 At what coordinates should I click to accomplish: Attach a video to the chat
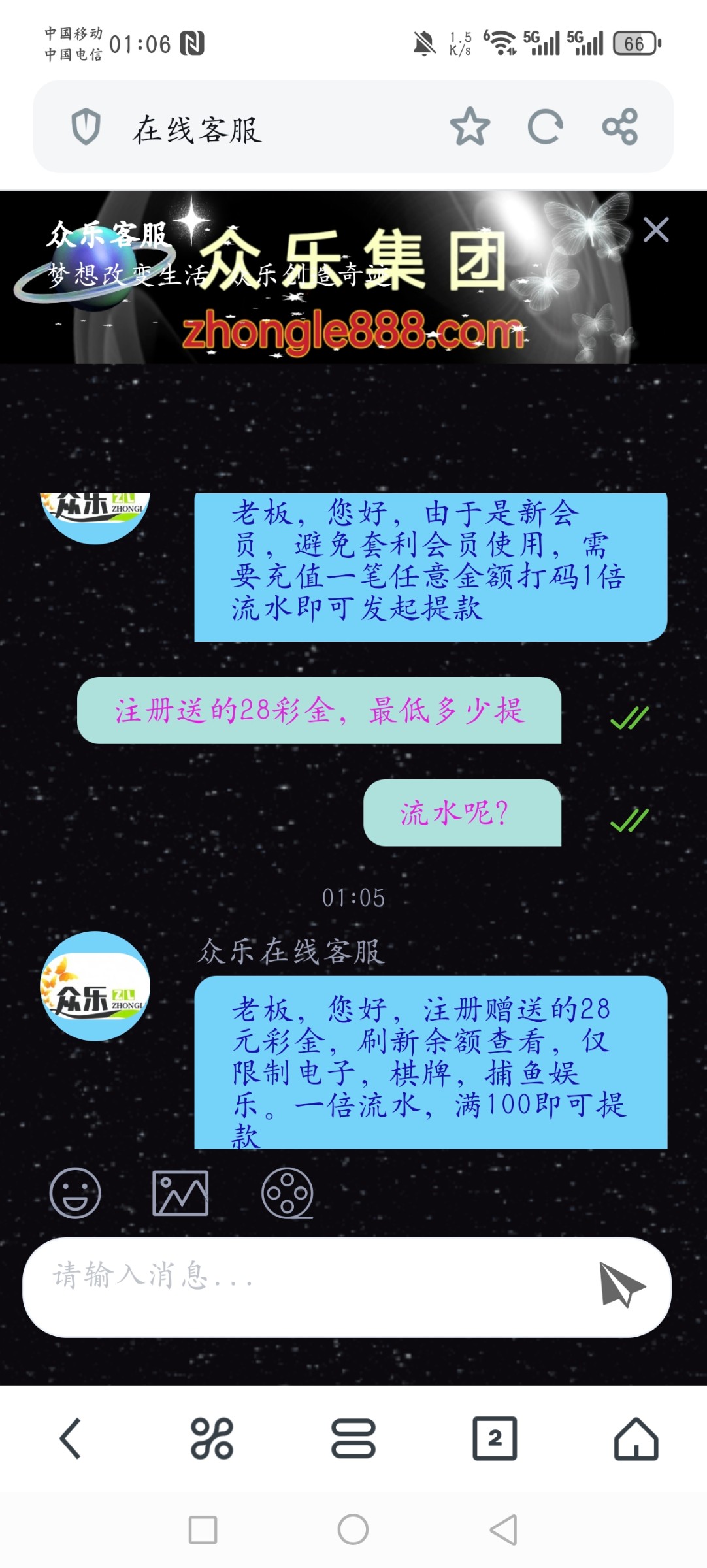pos(287,1193)
